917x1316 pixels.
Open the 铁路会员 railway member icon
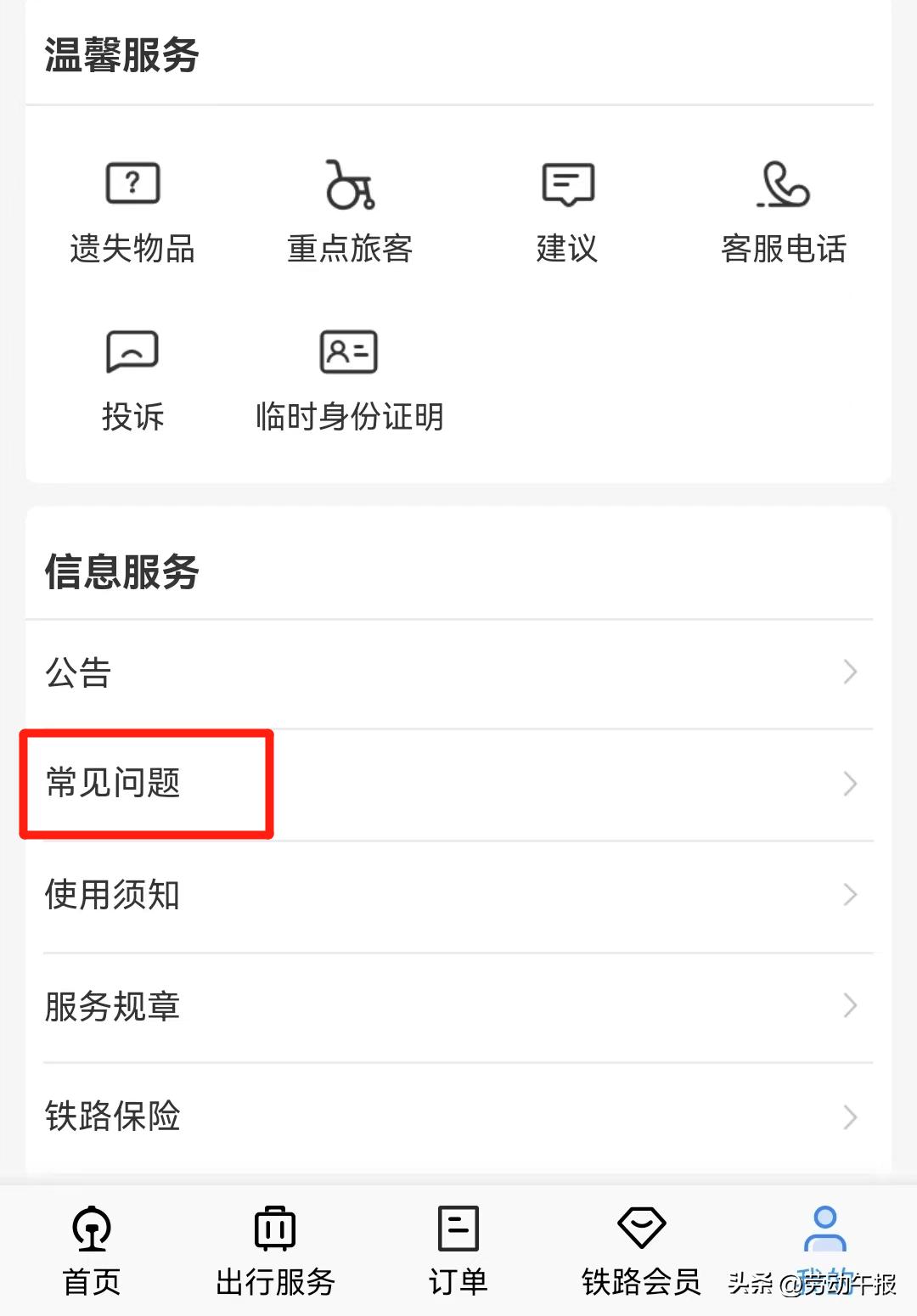click(642, 1228)
